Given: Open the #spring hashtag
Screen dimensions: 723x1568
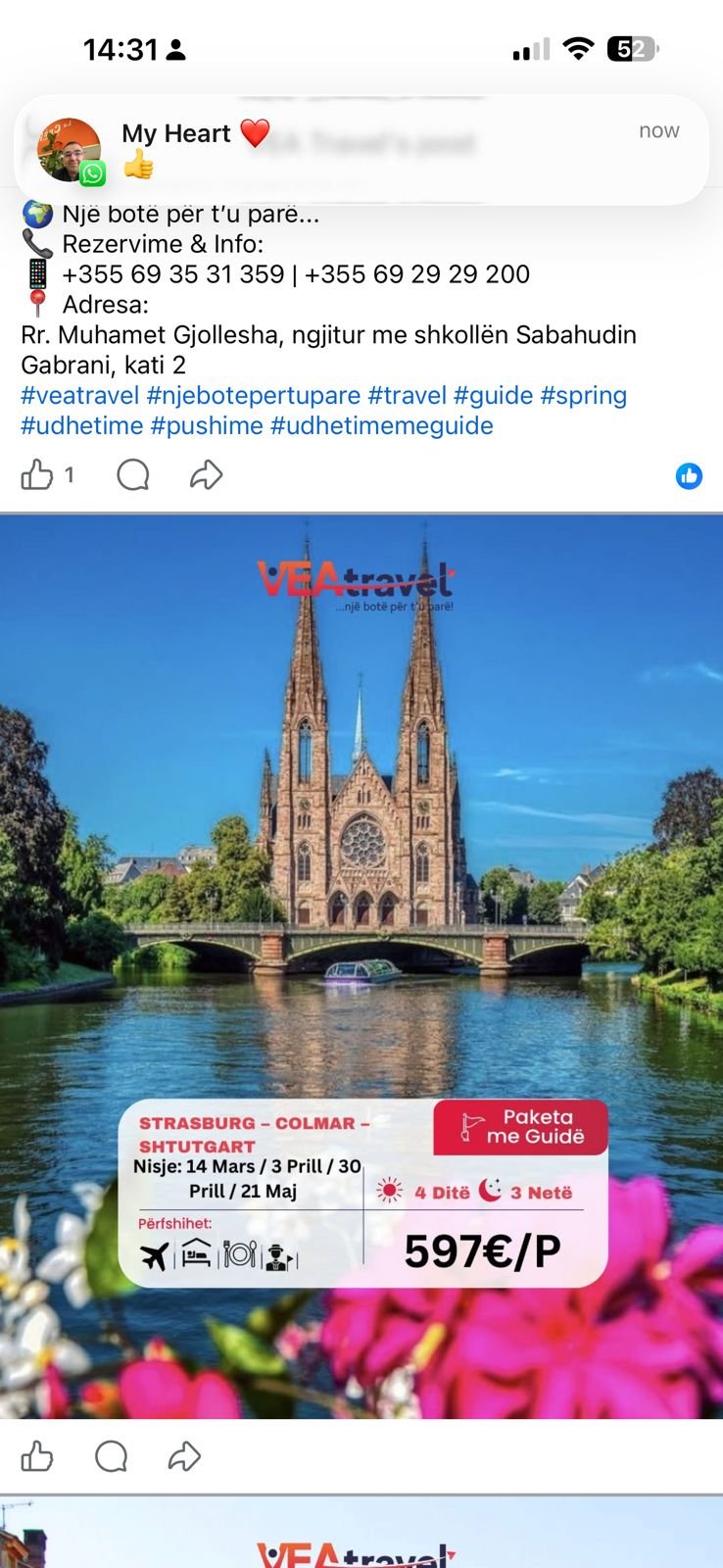Looking at the screenshot, I should (x=583, y=396).
